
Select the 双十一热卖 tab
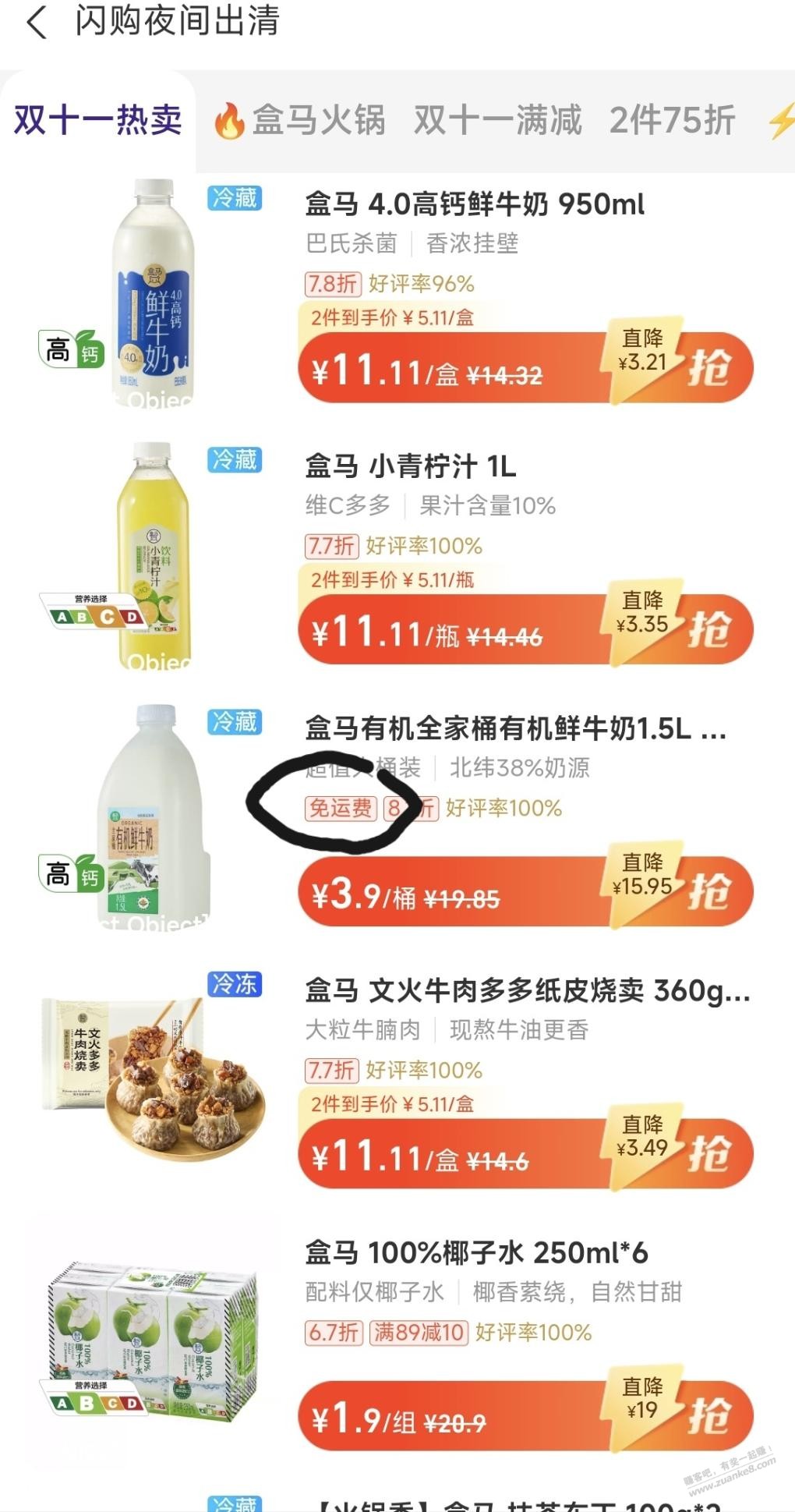[x=97, y=121]
